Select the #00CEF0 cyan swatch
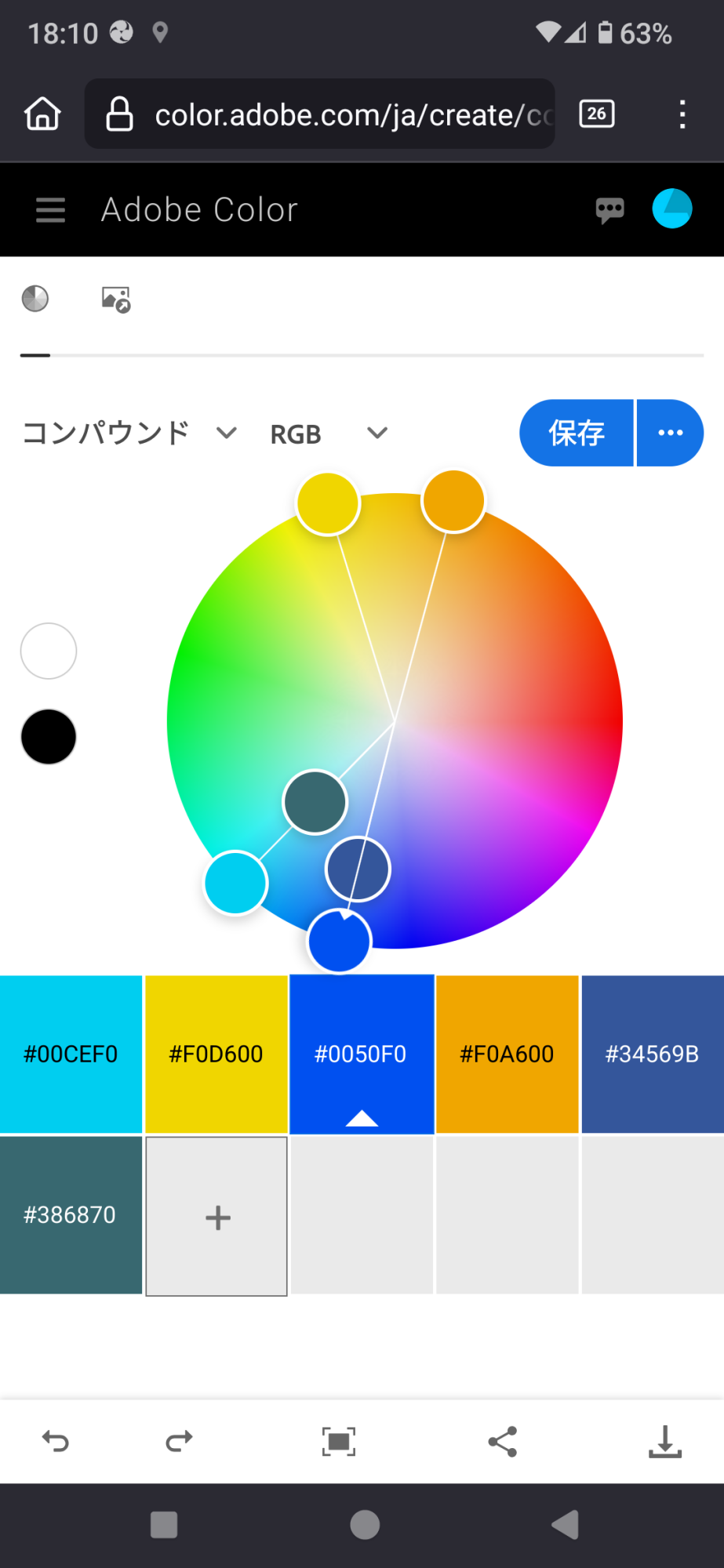This screenshot has height=1568, width=724. 71,1054
